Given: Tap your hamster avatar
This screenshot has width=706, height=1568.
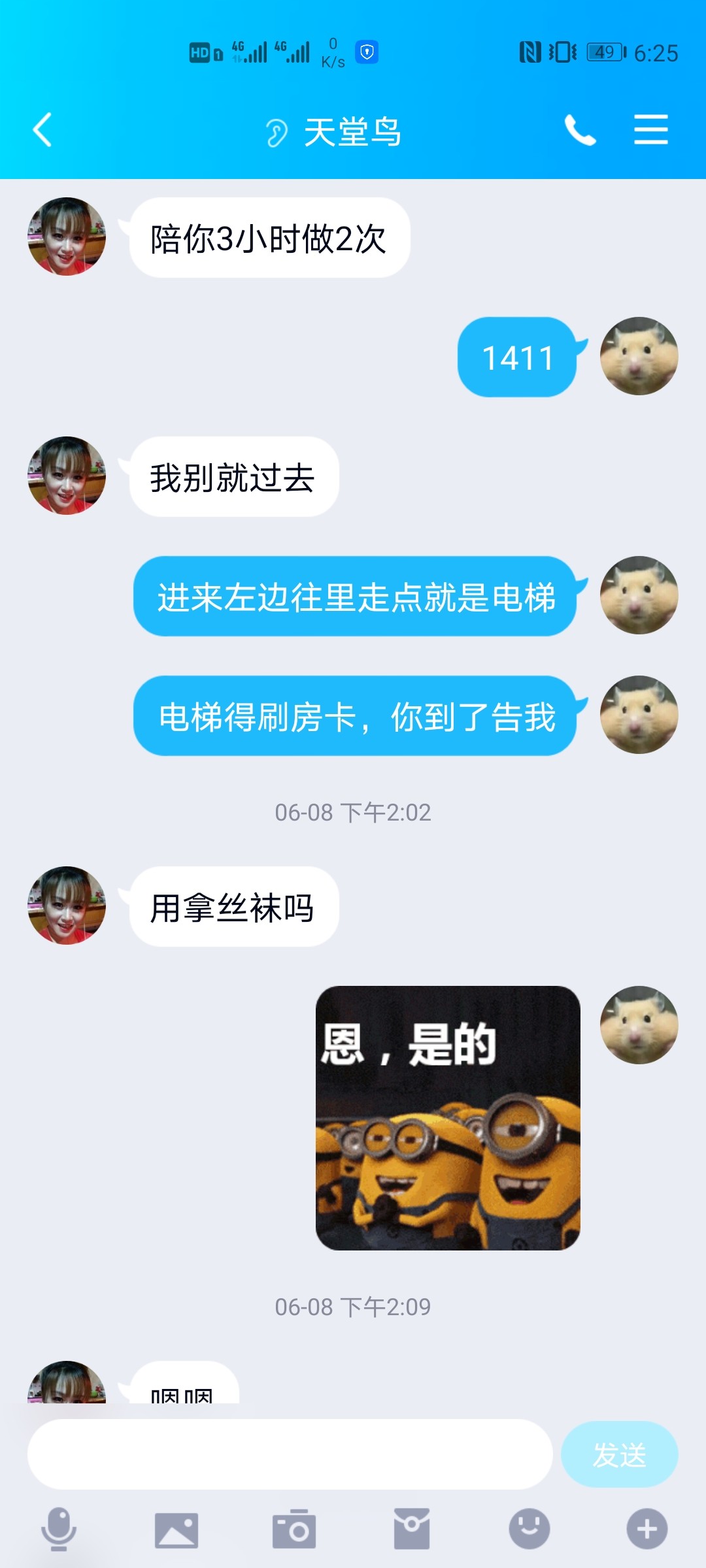Looking at the screenshot, I should click(x=639, y=356).
